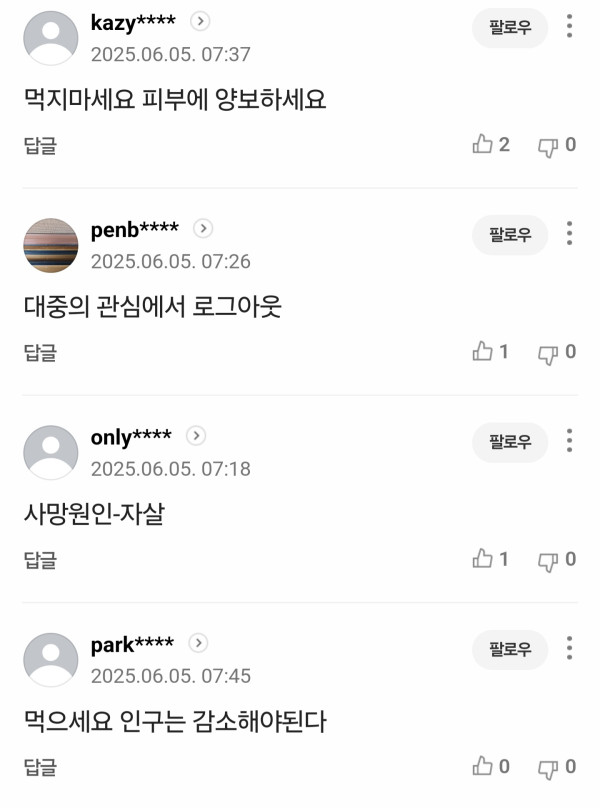This screenshot has height=808, width=600.
Task: Reply to penb**** comment
Action: [x=40, y=352]
